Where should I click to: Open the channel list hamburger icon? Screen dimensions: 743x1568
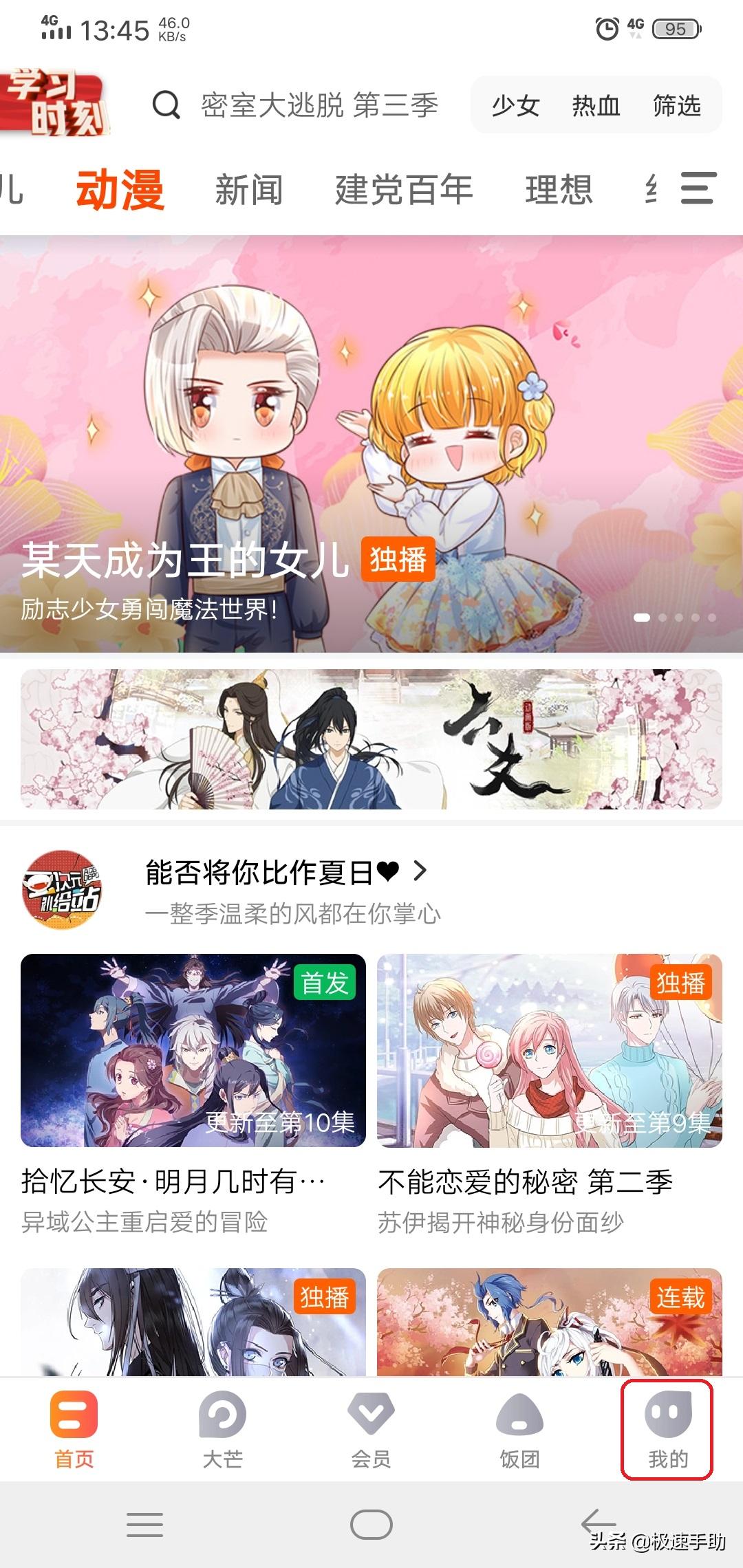point(697,191)
